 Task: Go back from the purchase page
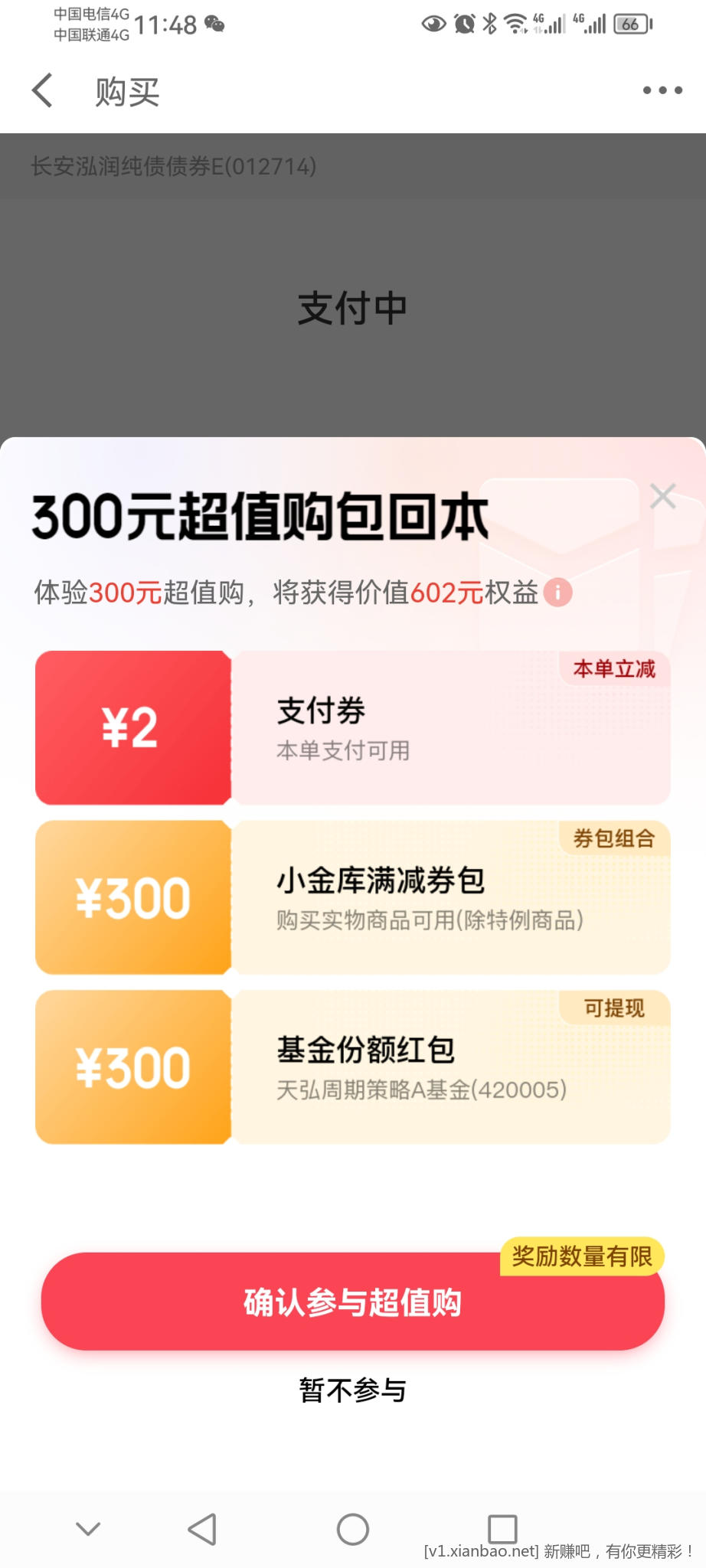(x=44, y=91)
